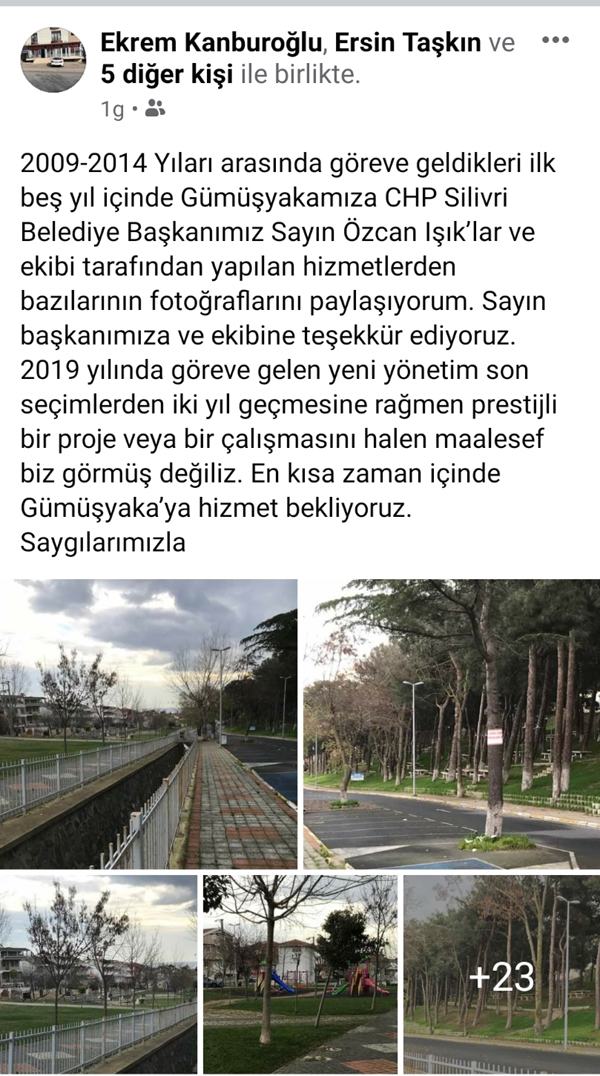Open the playground photo
The width and height of the screenshot is (600, 1076).
coord(300,974)
